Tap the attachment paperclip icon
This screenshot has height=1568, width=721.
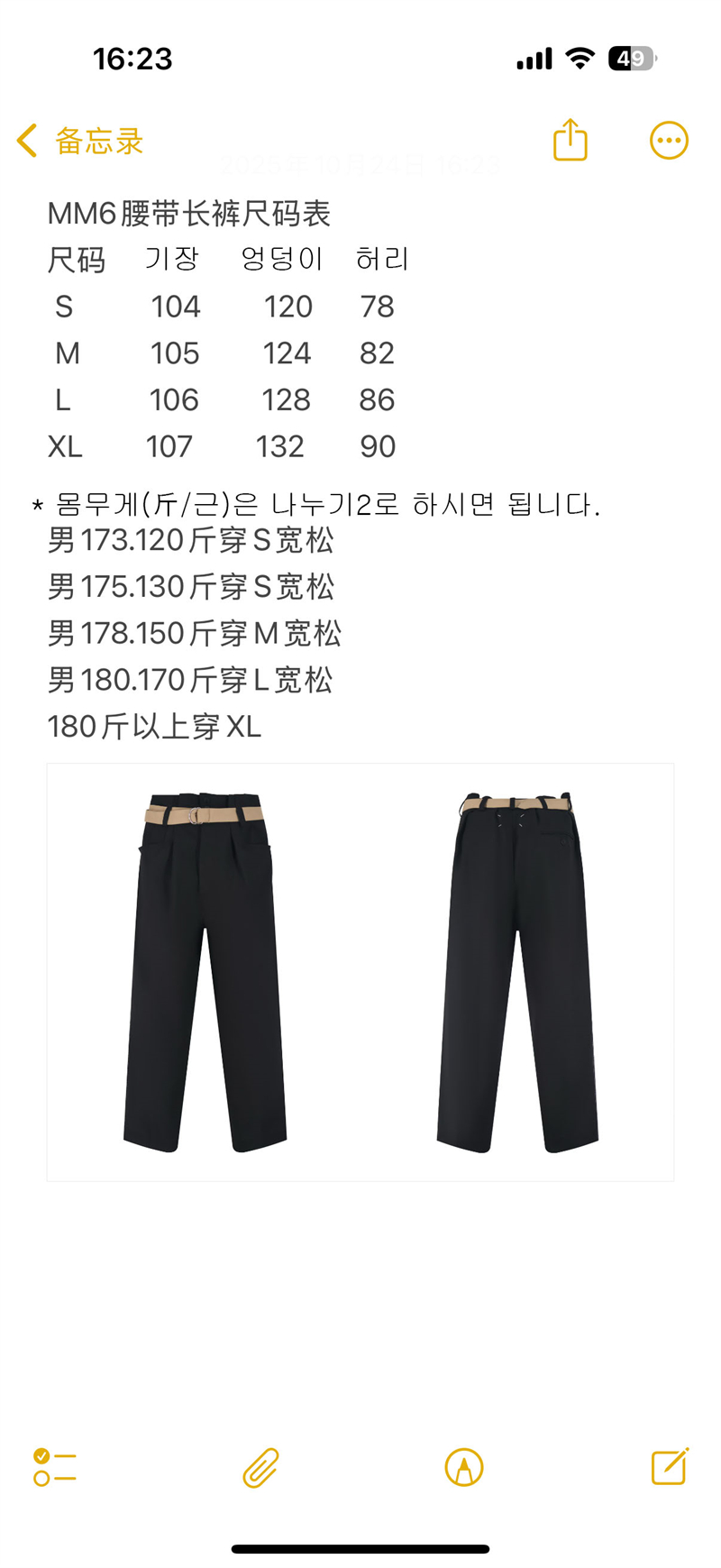coord(260,1467)
